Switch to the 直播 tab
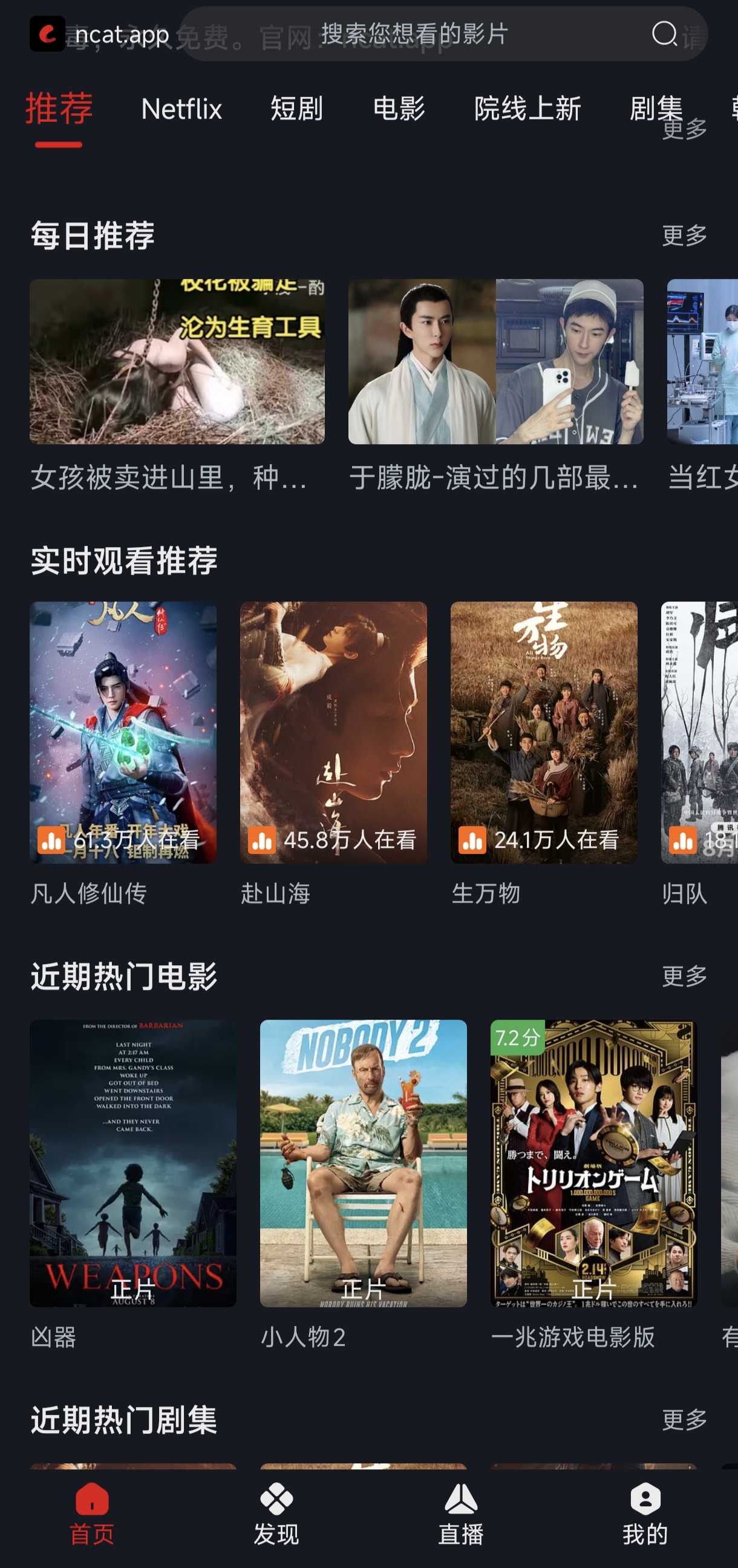This screenshot has height=1568, width=738. 460,1514
